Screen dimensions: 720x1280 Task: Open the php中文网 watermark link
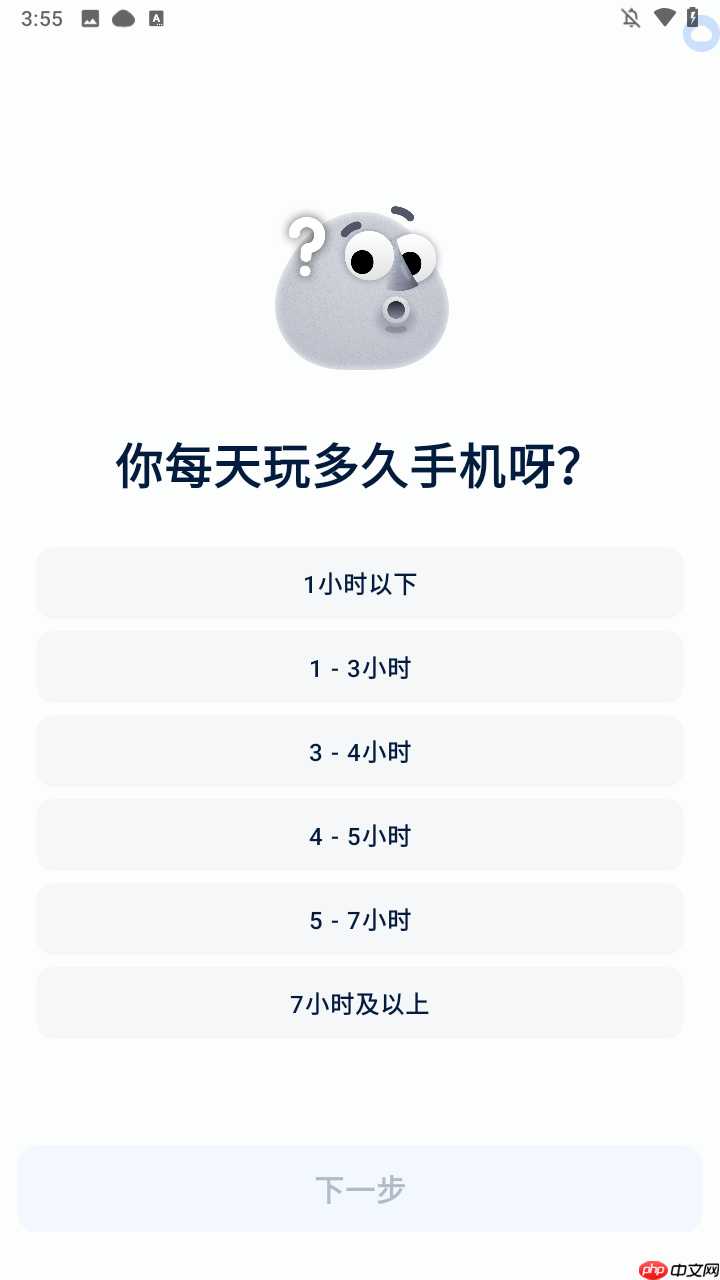click(680, 1264)
